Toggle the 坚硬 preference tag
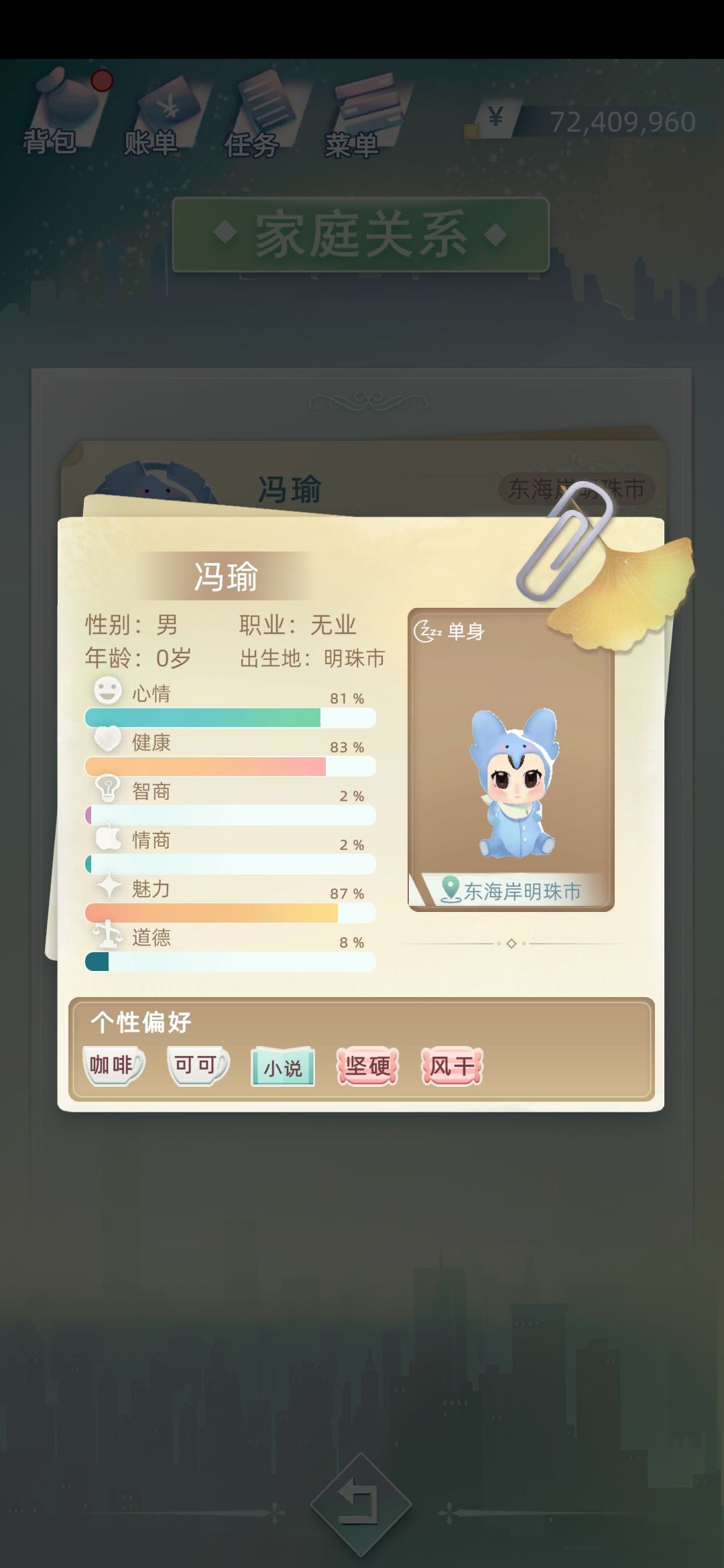 [x=367, y=1065]
